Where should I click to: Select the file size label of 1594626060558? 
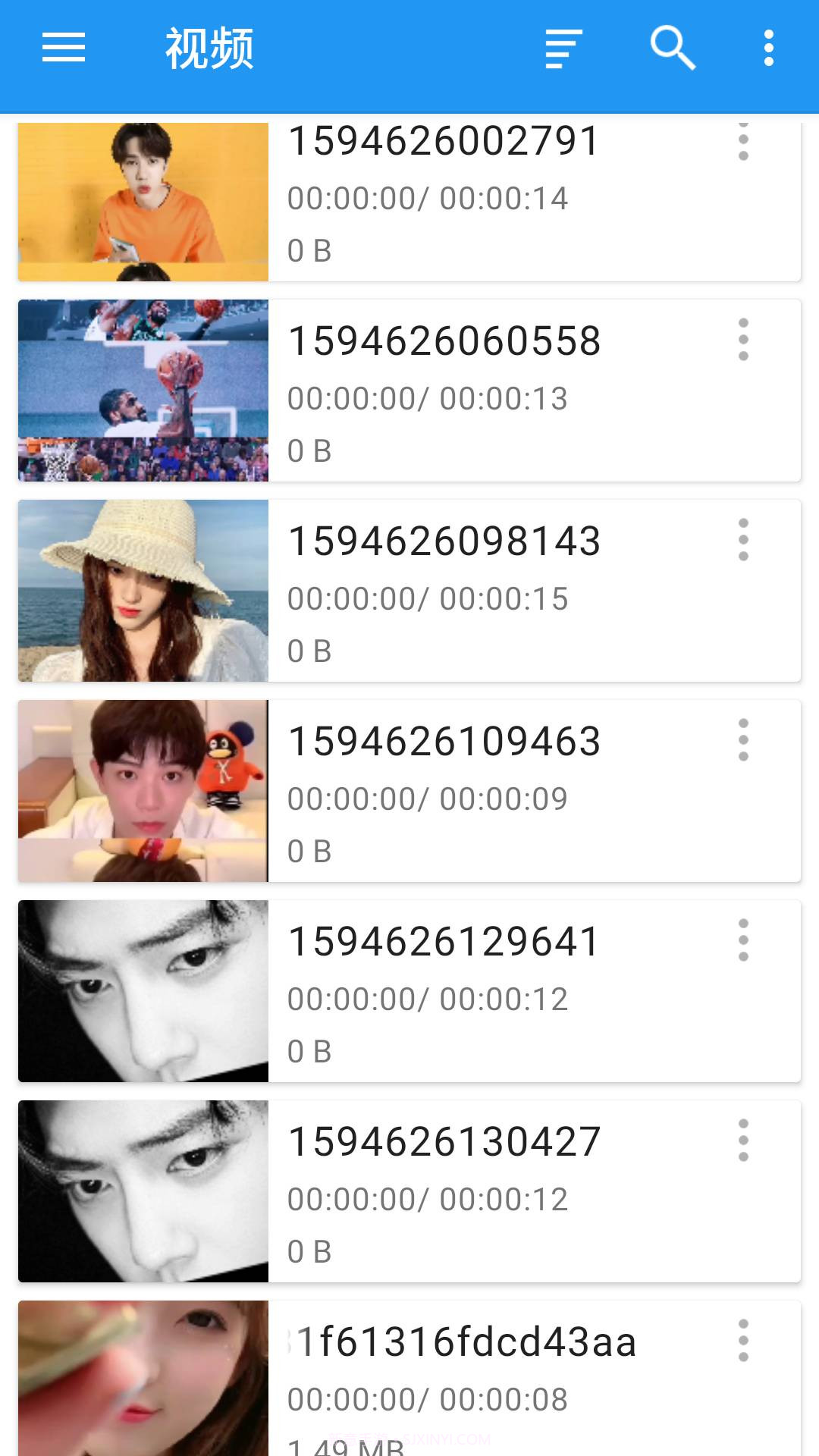309,449
